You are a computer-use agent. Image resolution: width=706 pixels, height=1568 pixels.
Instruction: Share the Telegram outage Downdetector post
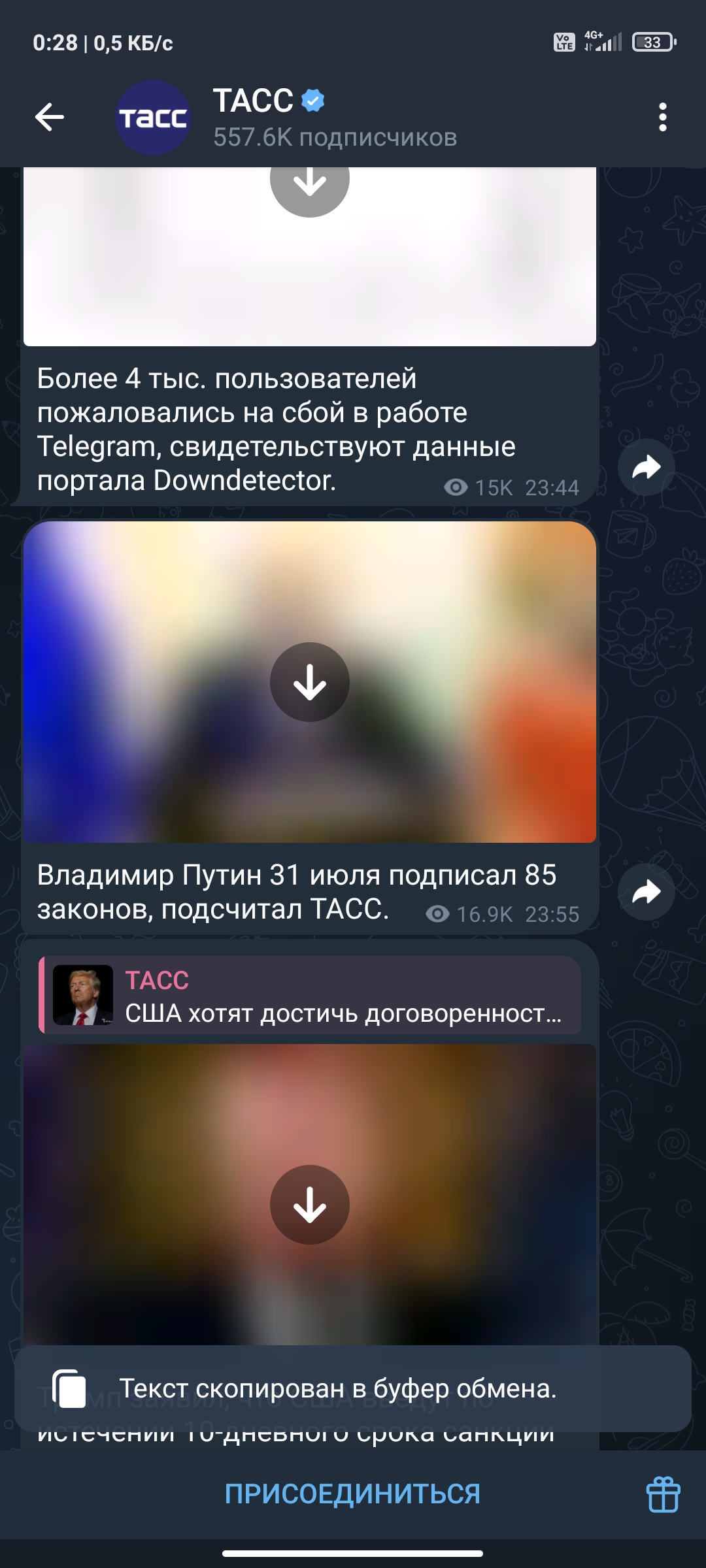tap(646, 467)
